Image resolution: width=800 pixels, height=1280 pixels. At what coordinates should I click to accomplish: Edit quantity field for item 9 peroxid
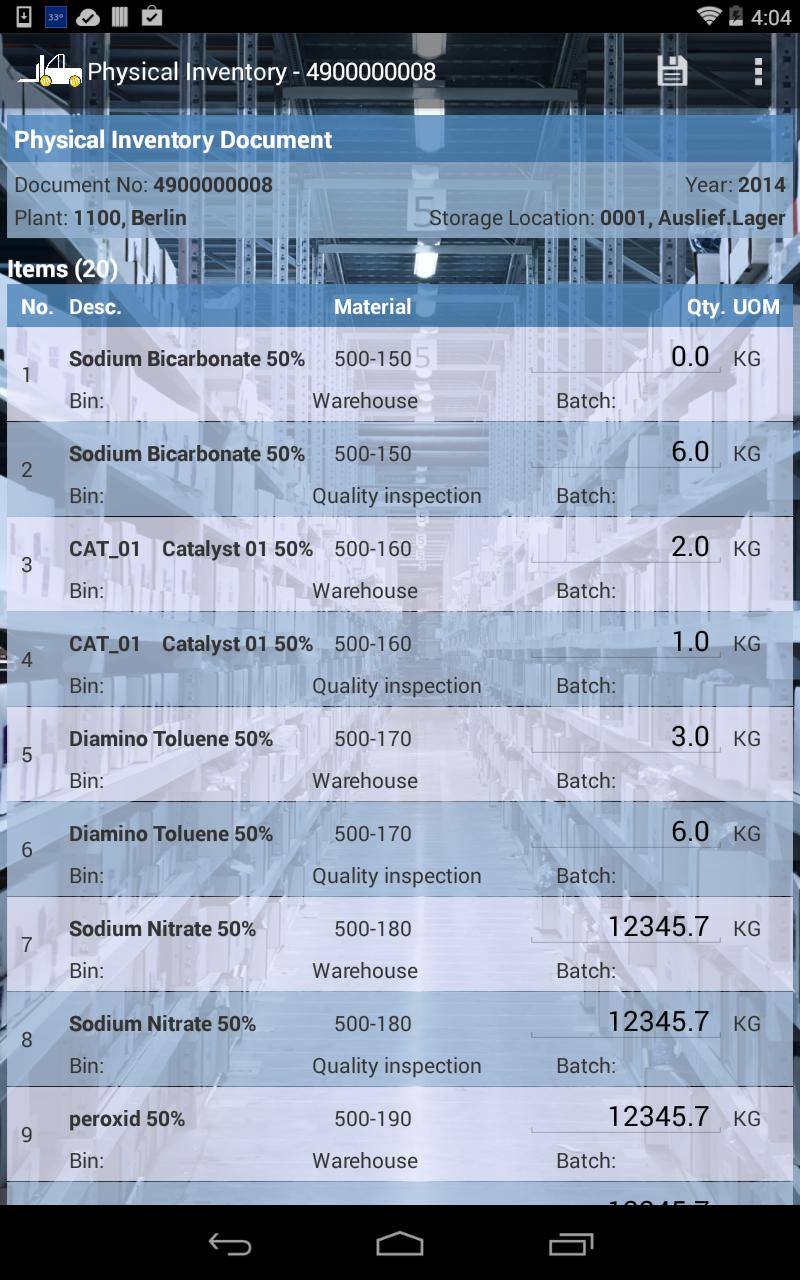[626, 1118]
